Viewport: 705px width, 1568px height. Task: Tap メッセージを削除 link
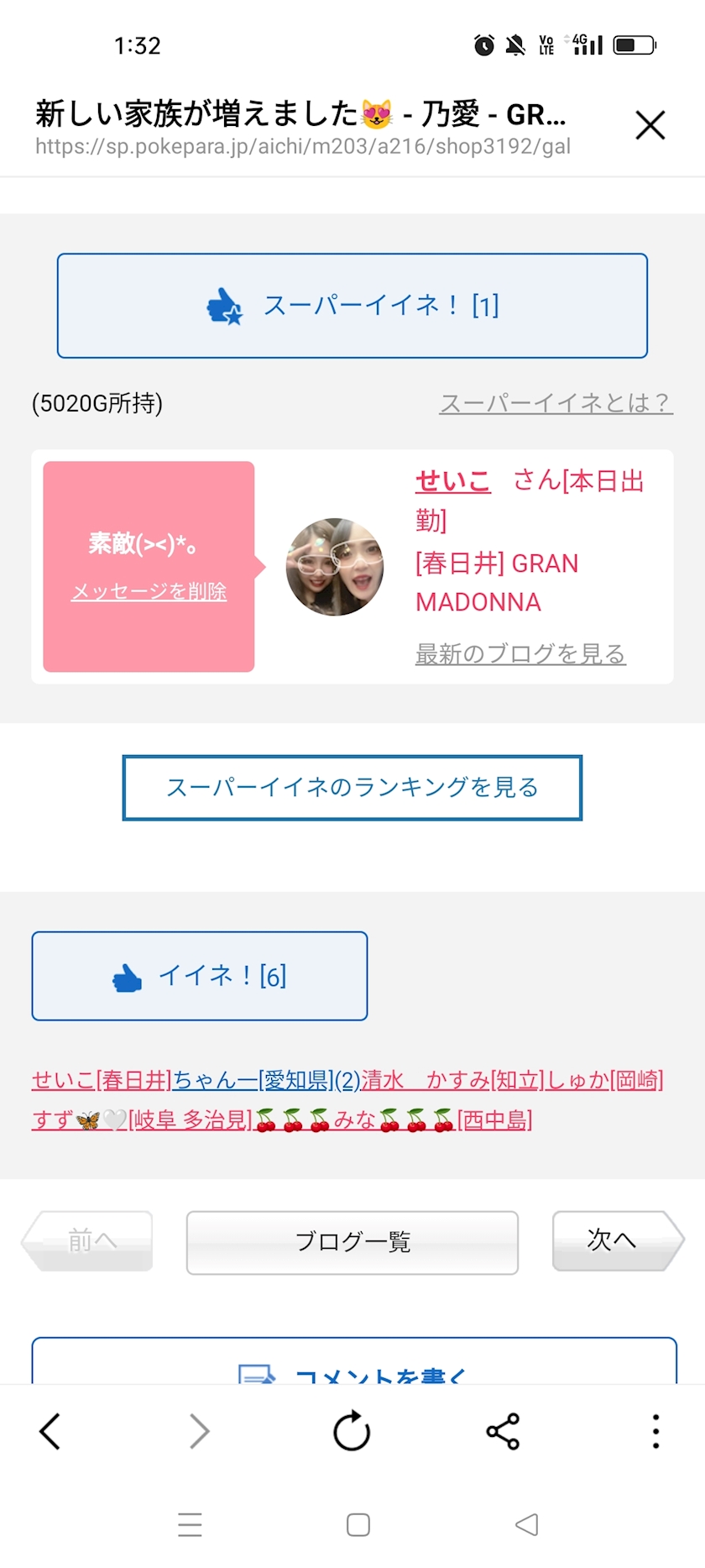pyautogui.click(x=149, y=591)
